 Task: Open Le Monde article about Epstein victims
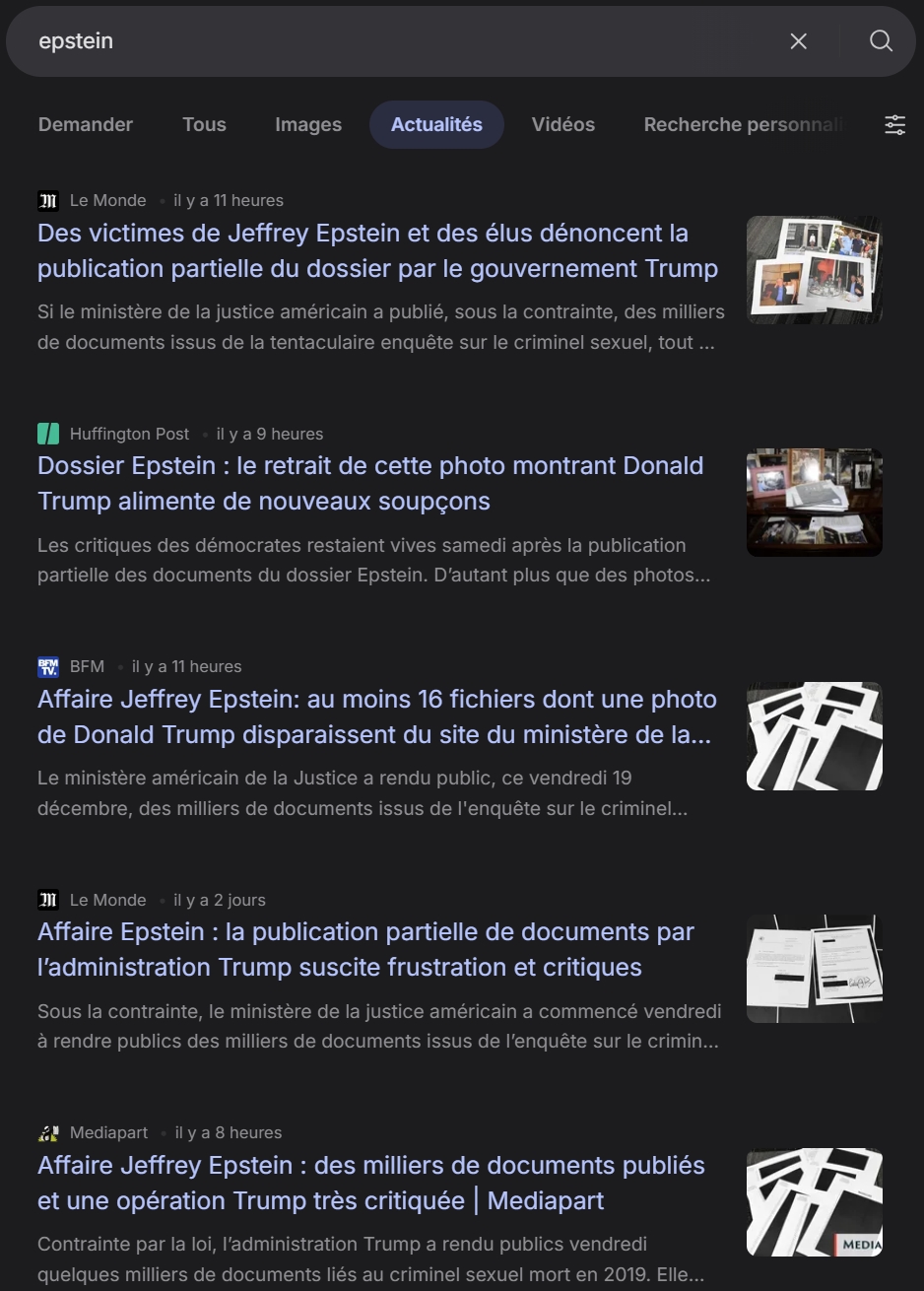click(377, 251)
